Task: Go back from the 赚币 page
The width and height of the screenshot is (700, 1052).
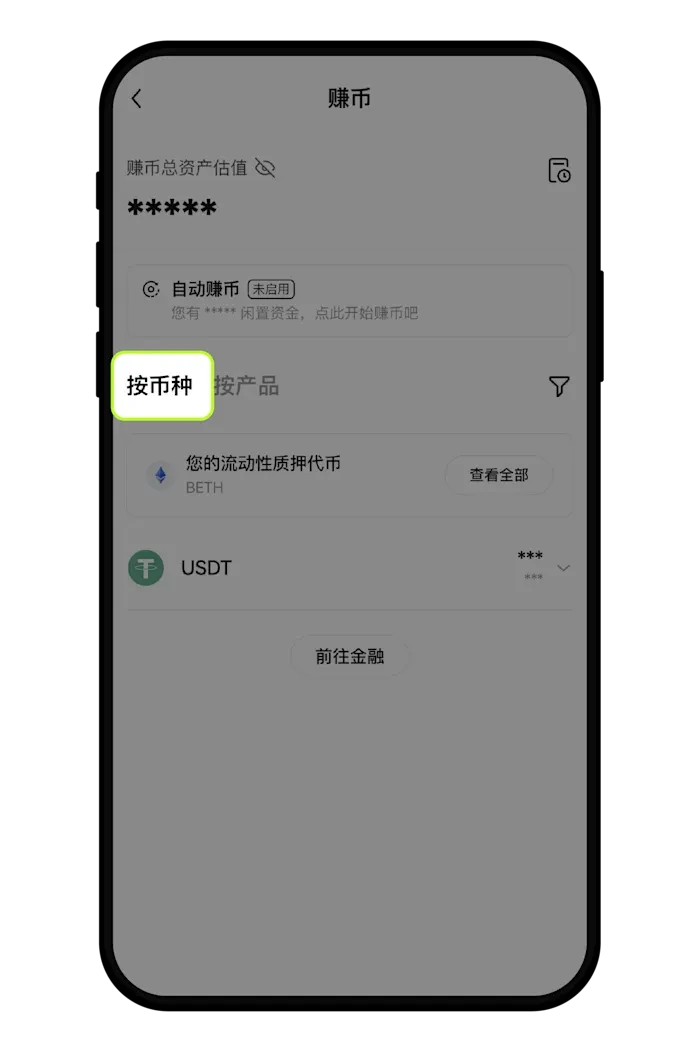Action: pos(137,99)
